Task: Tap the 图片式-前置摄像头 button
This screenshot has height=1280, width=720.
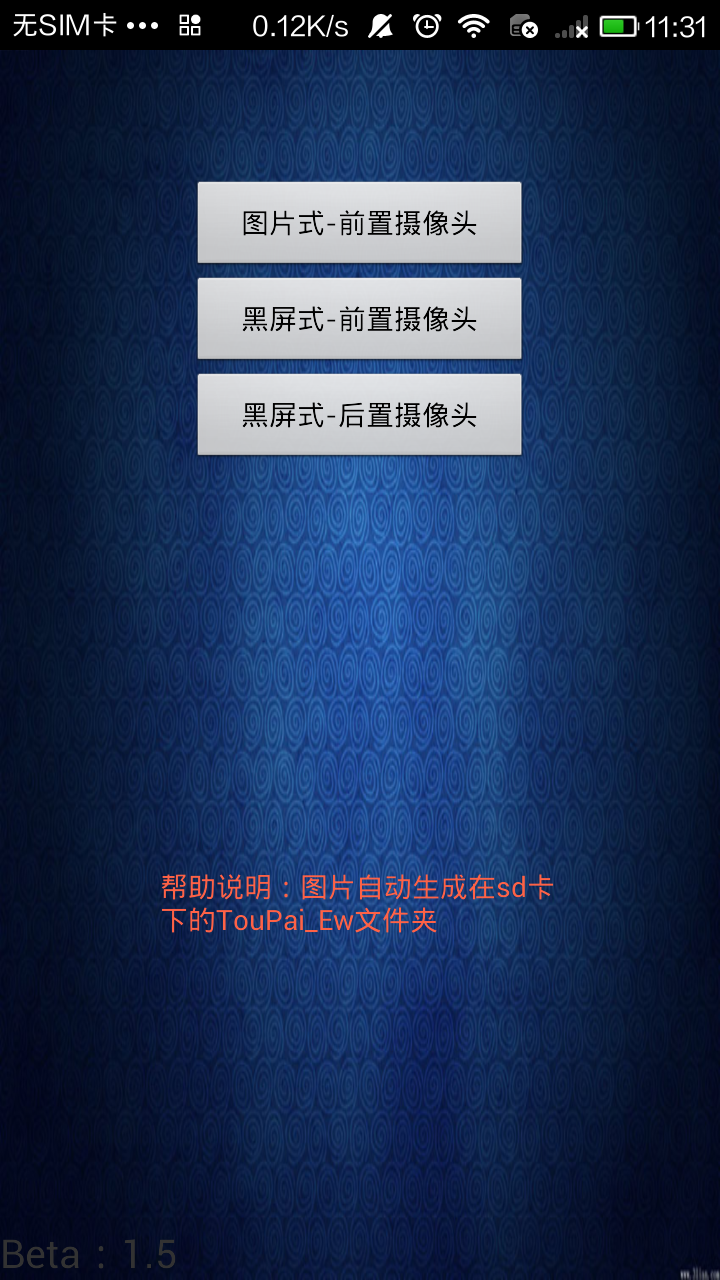Action: [x=359, y=222]
